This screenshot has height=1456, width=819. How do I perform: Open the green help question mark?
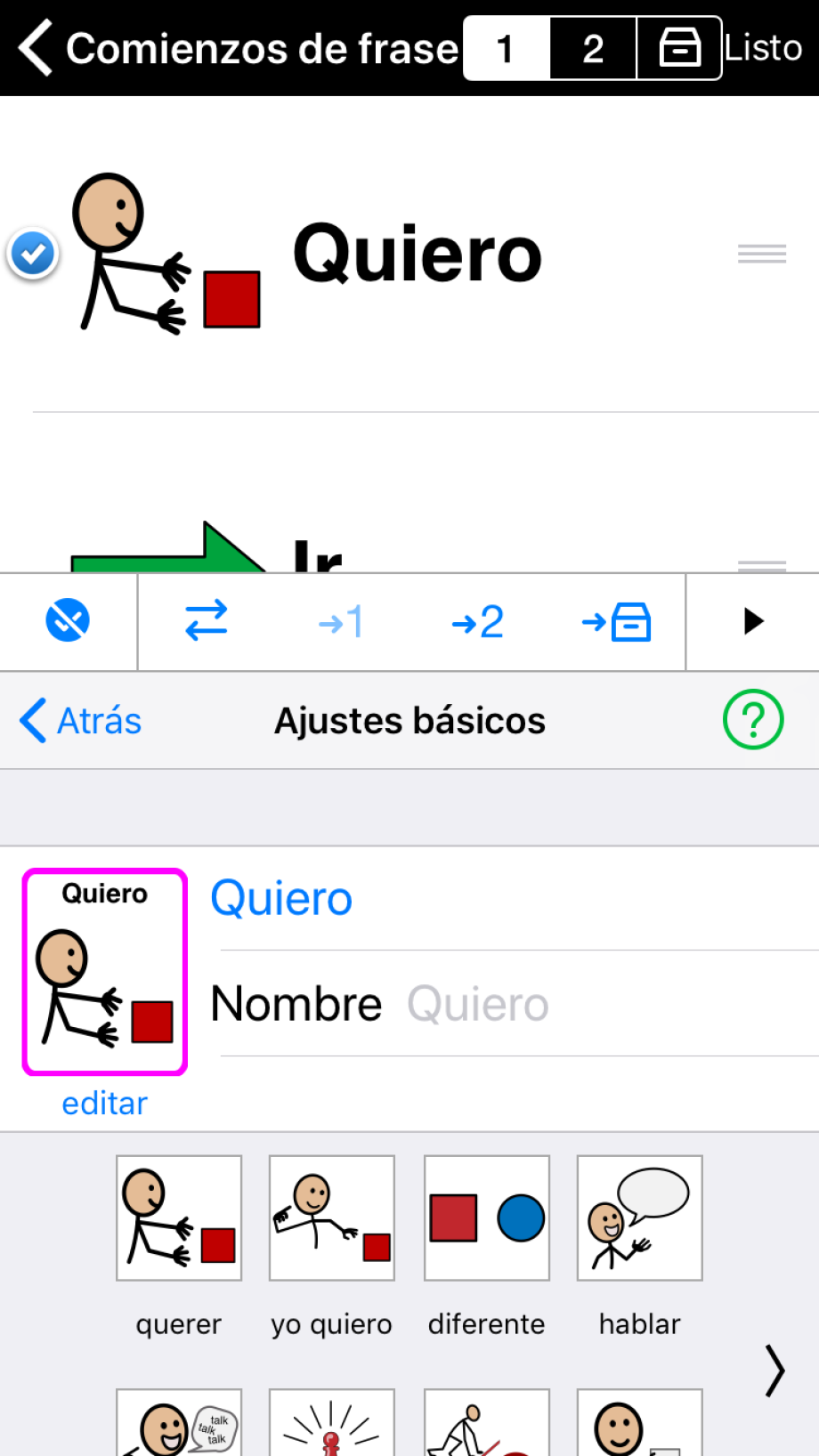(753, 720)
